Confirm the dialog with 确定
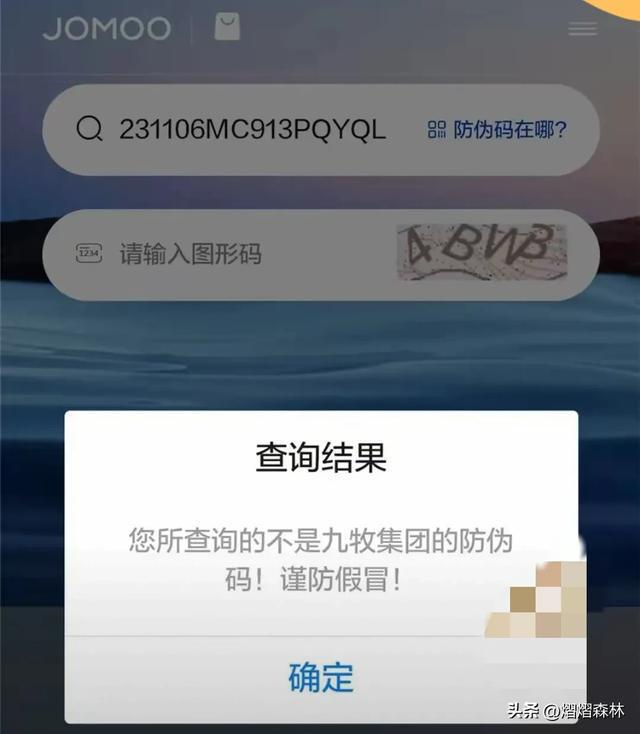This screenshot has height=734, width=640. pos(321,677)
